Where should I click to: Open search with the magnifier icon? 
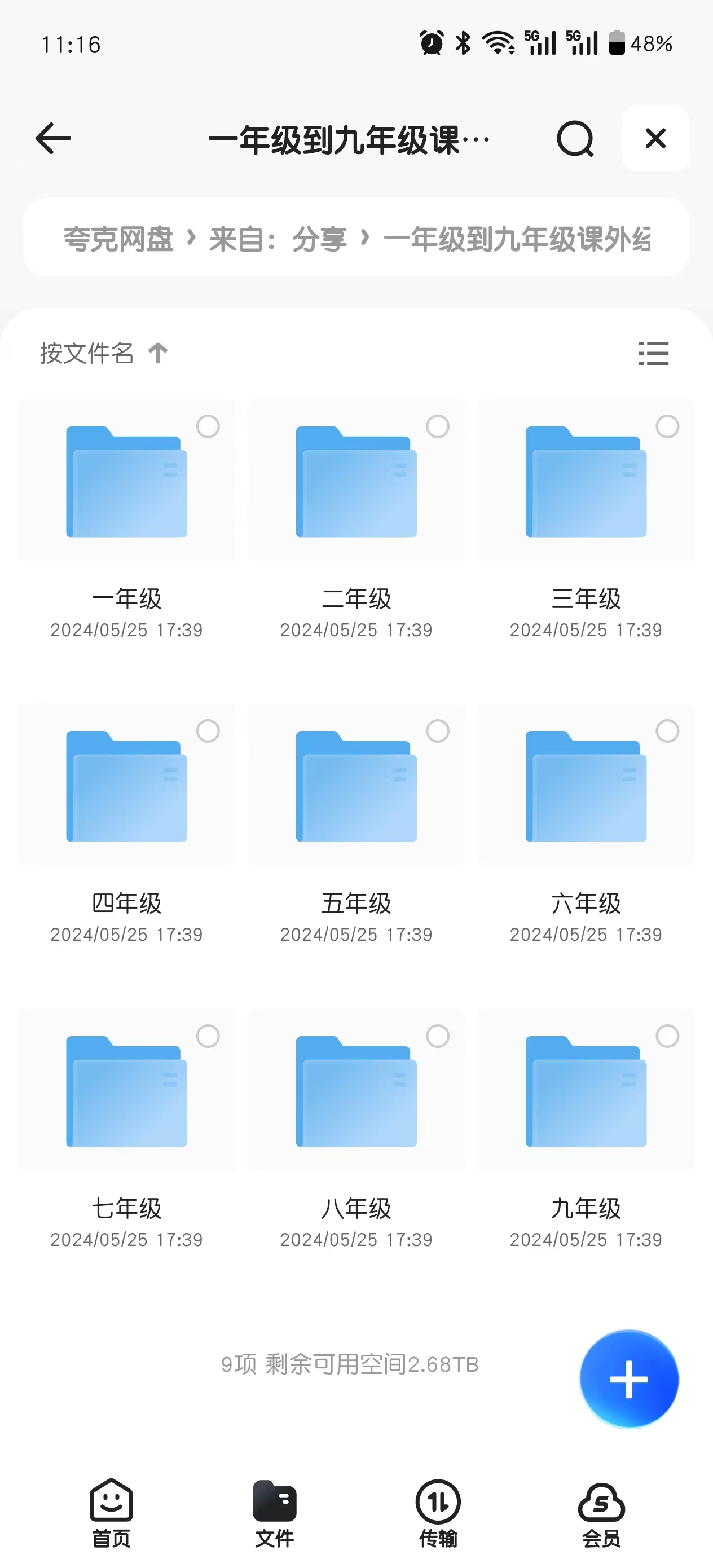575,139
